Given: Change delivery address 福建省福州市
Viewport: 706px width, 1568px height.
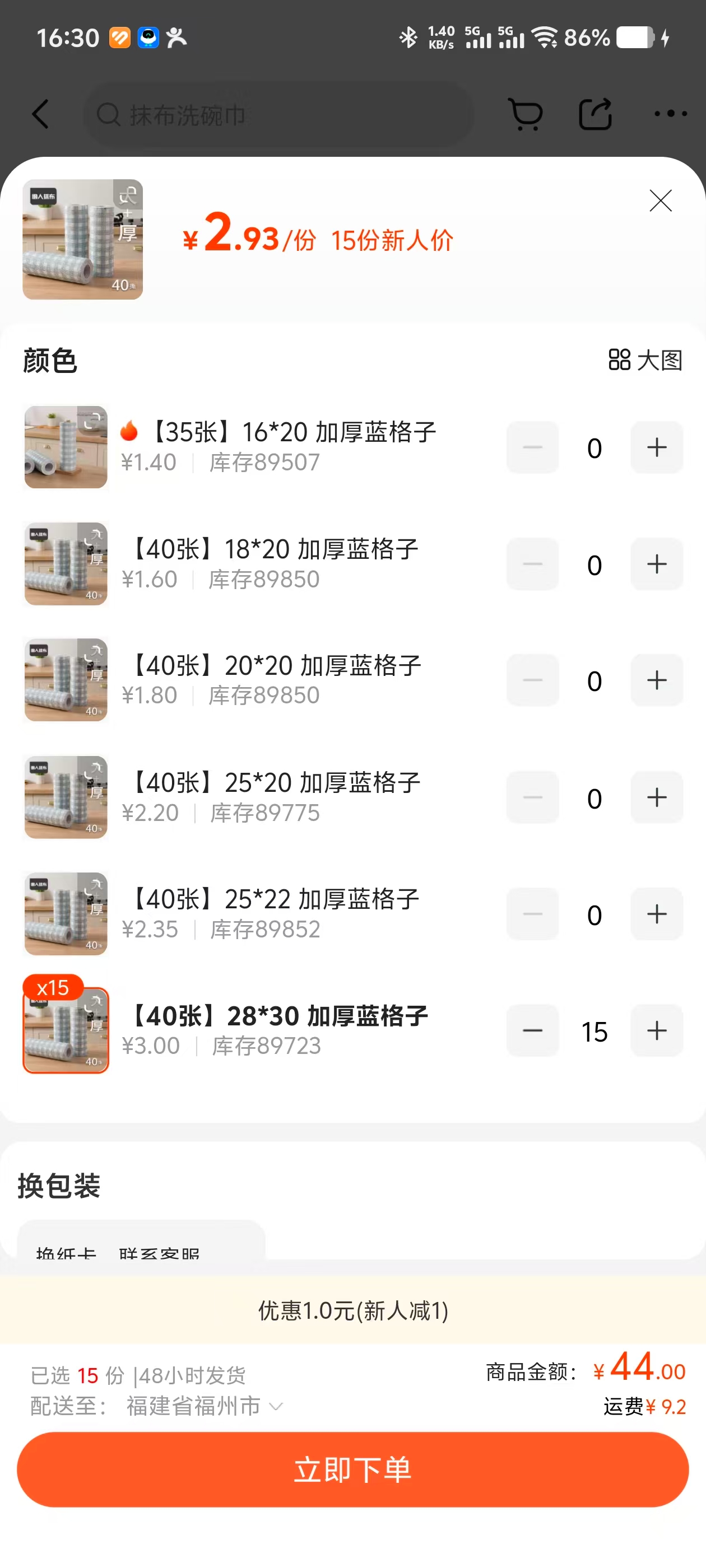Looking at the screenshot, I should [x=203, y=1407].
